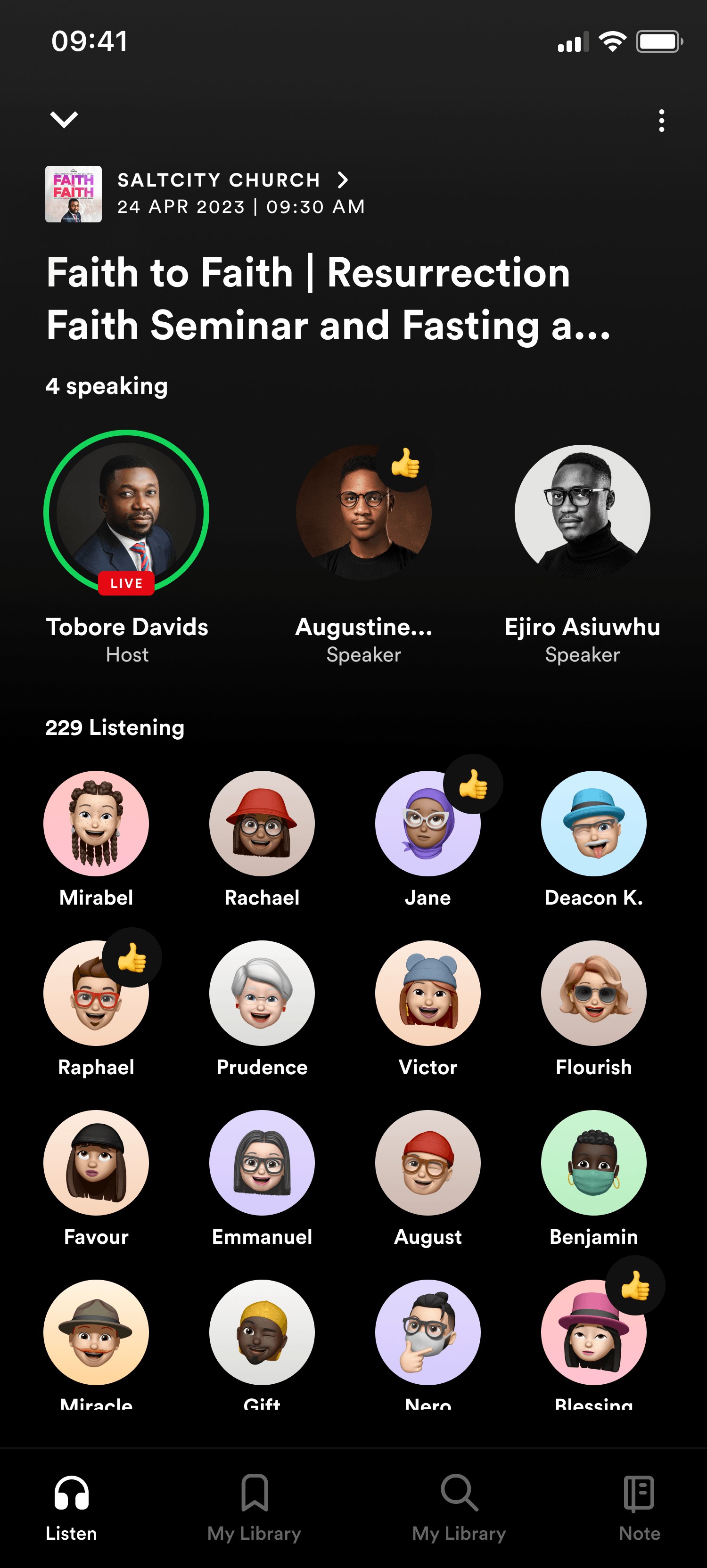View the full 229 Listening list
The height and width of the screenshot is (1568, 707).
115,728
